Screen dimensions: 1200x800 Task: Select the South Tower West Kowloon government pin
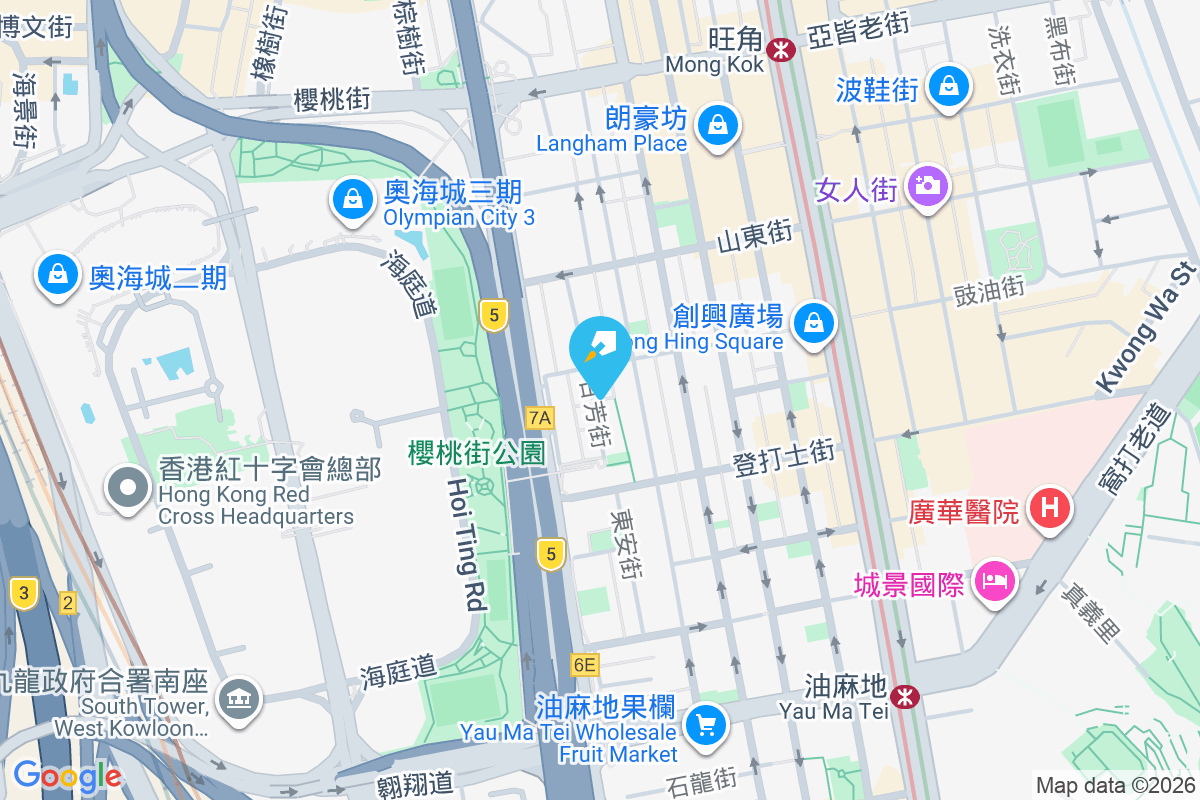[241, 697]
